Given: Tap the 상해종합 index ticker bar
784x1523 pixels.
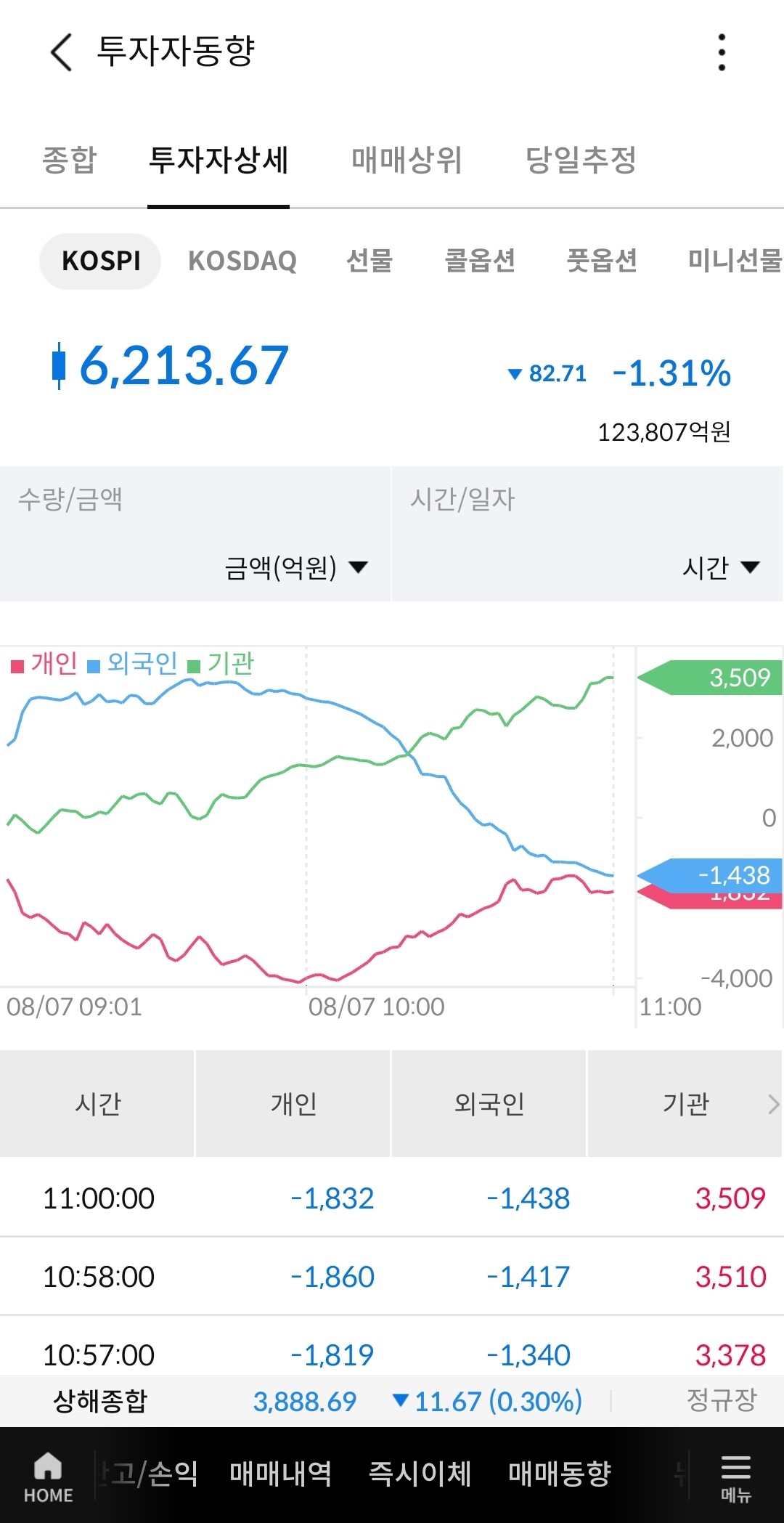Looking at the screenshot, I should (392, 1401).
